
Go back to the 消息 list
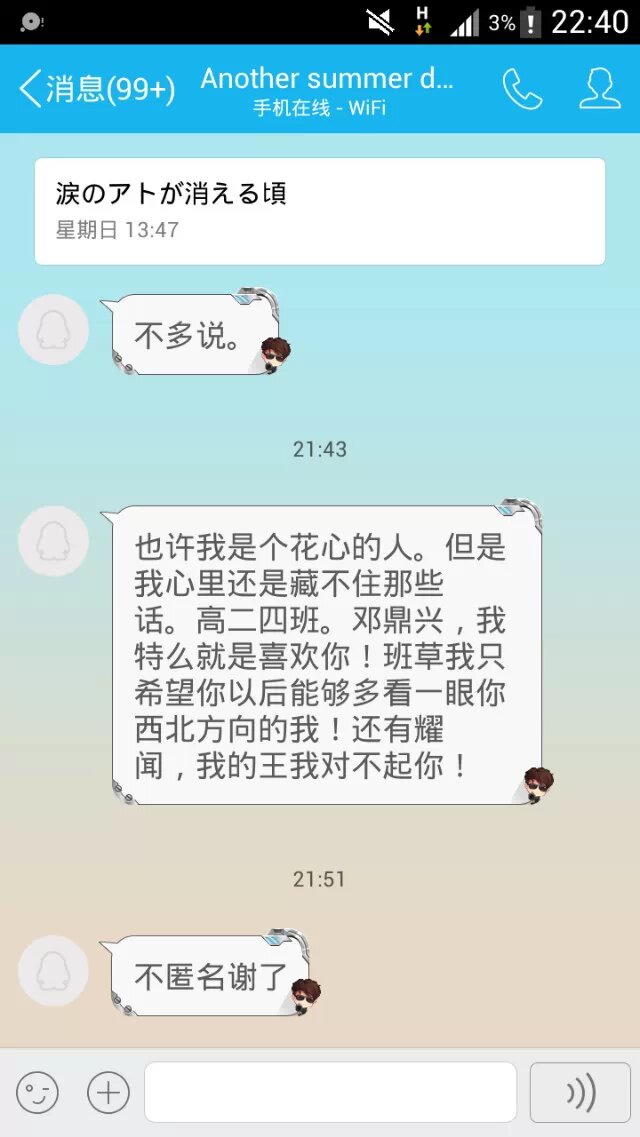[x=95, y=89]
